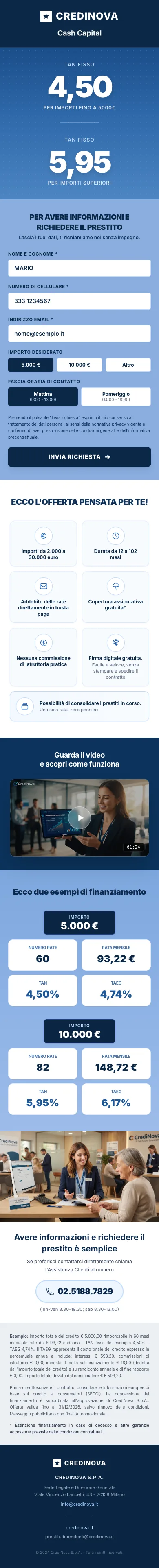159x1568 pixels.
Task: Pick the Altro amount option
Action: pos(128,365)
